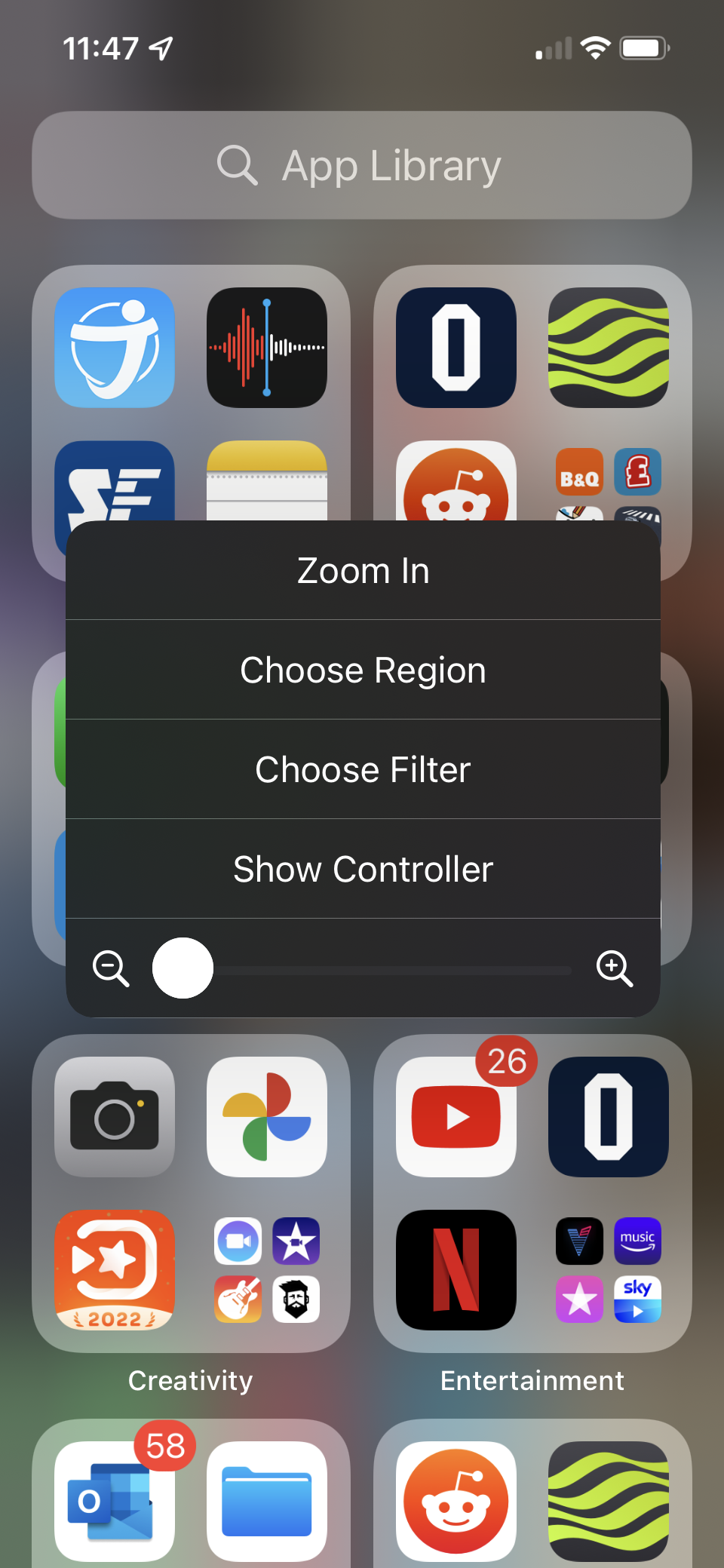Open the App Library search field

(x=362, y=166)
